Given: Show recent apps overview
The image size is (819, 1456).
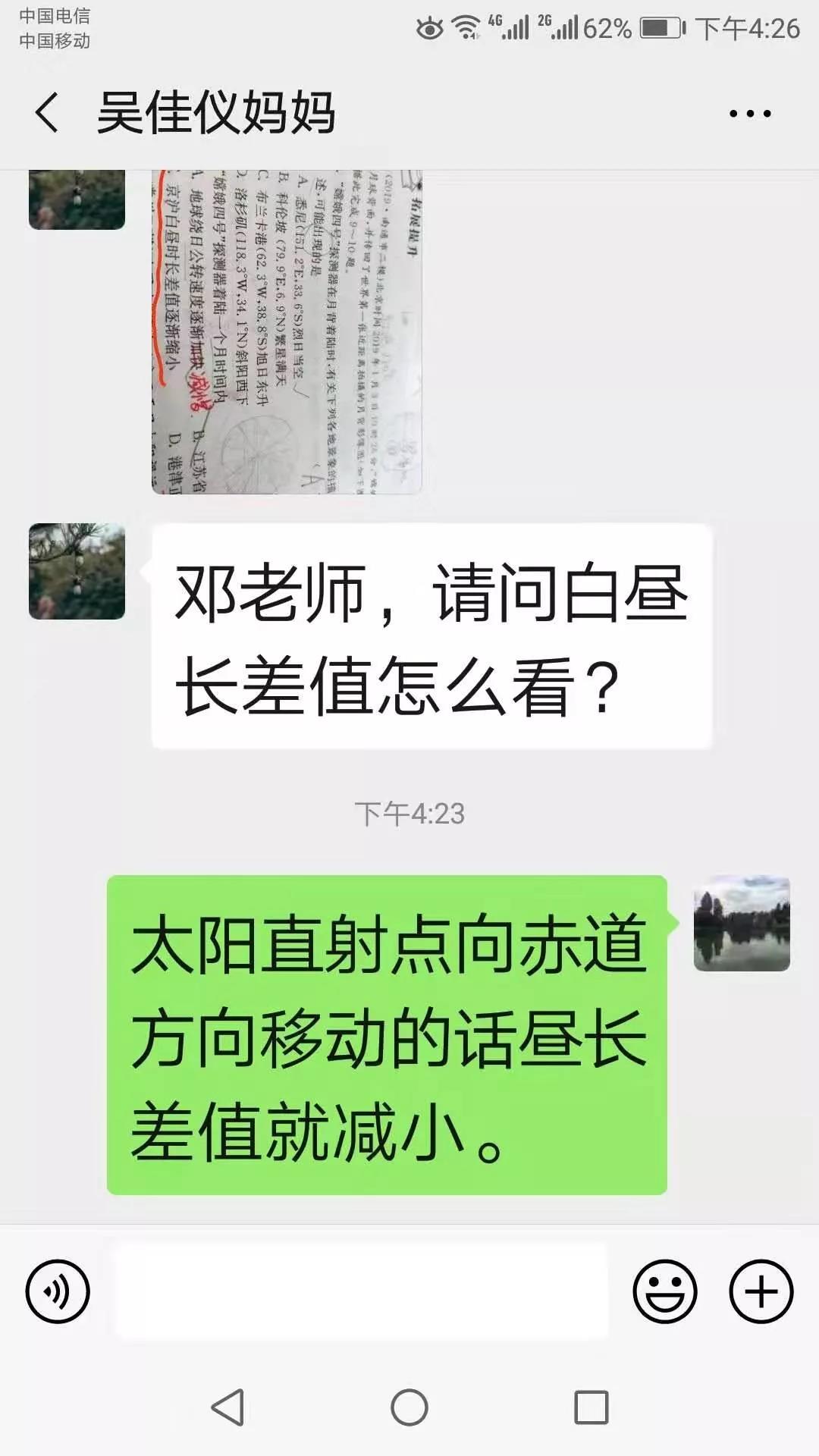Looking at the screenshot, I should click(x=591, y=1407).
